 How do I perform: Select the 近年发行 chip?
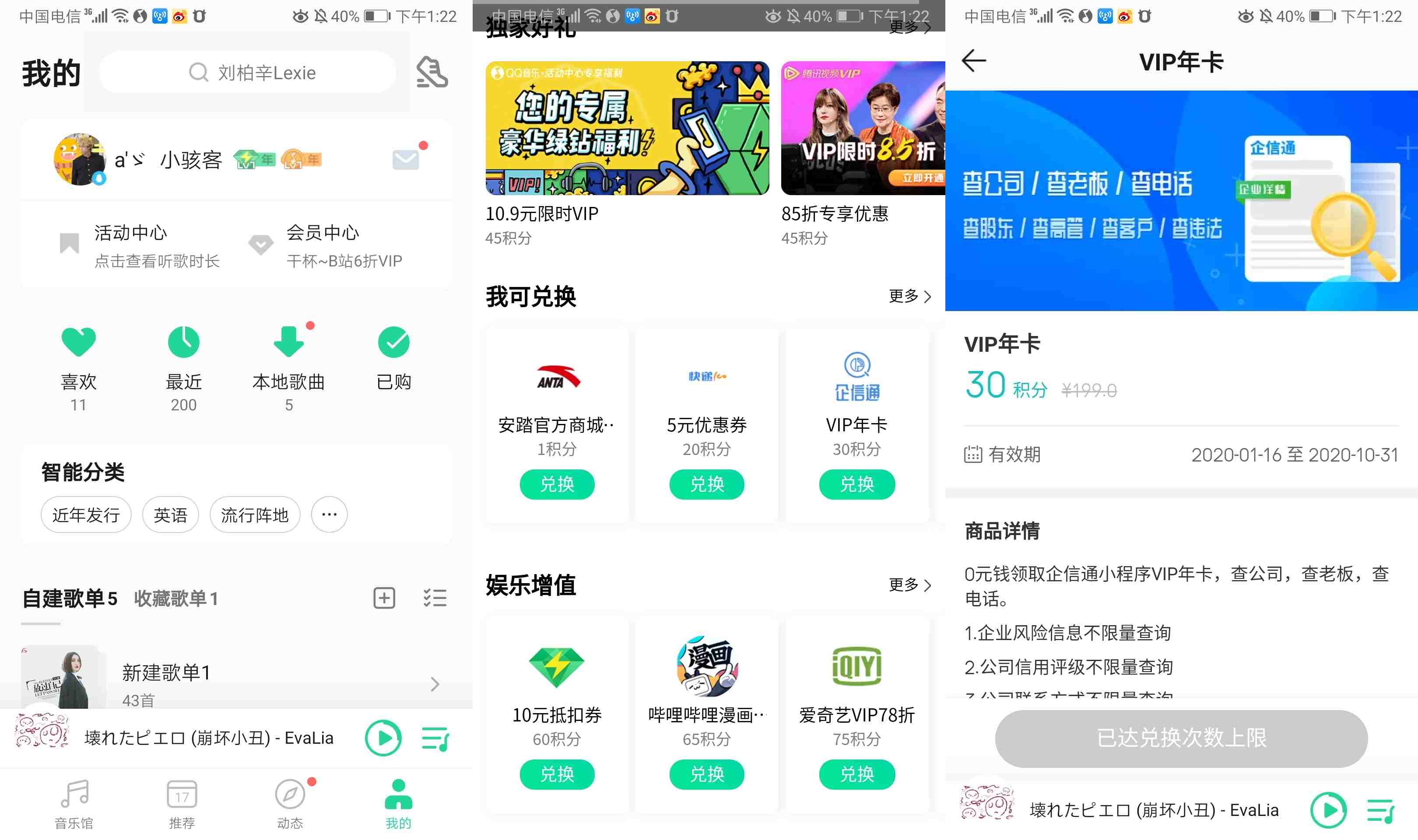pyautogui.click(x=86, y=514)
